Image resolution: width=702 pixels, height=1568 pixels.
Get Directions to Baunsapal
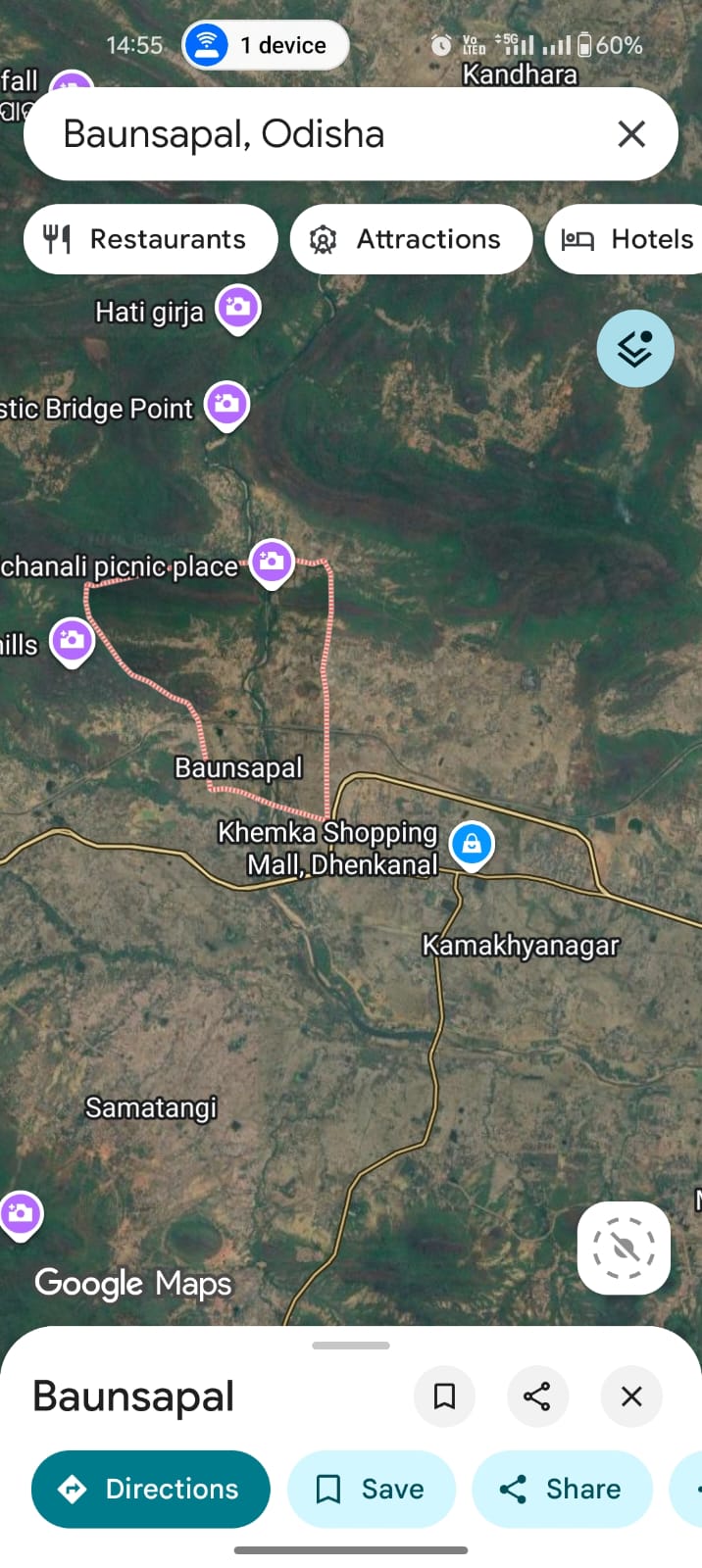tap(151, 1489)
